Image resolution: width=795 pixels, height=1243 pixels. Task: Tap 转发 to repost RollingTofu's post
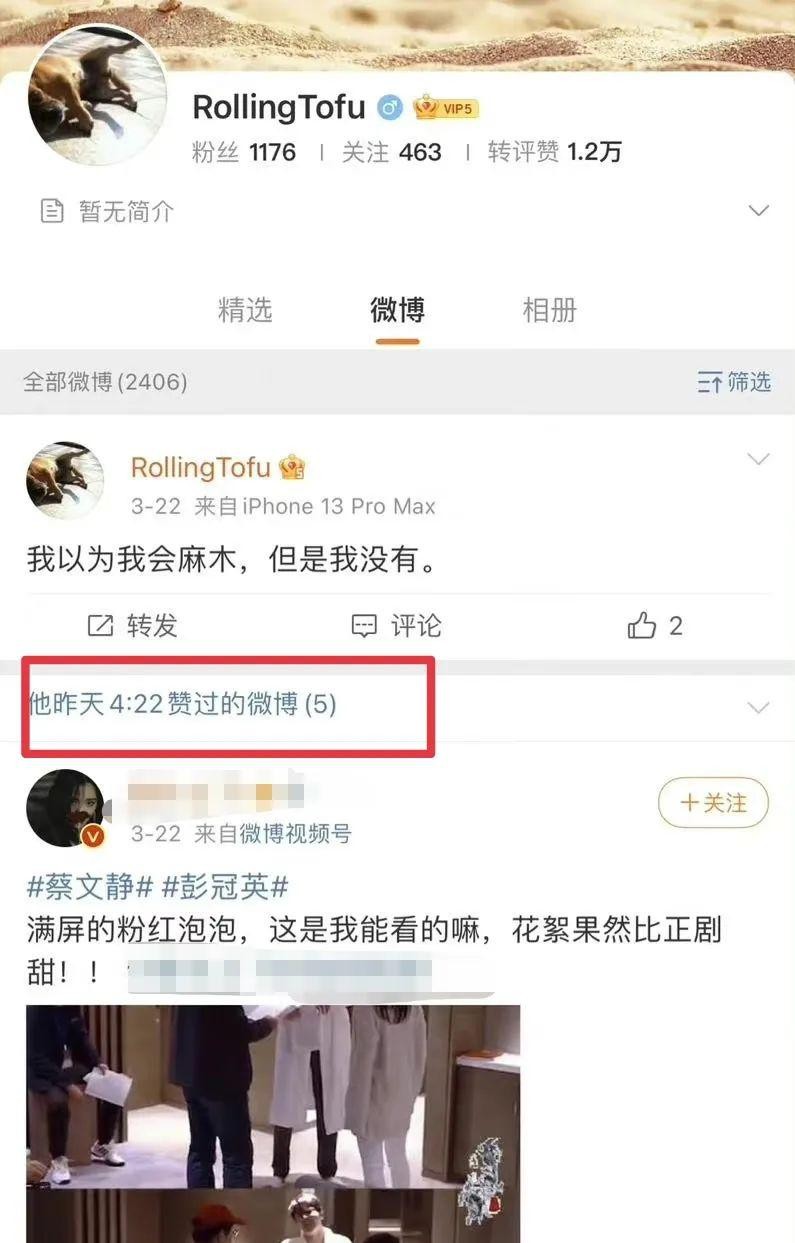point(132,626)
